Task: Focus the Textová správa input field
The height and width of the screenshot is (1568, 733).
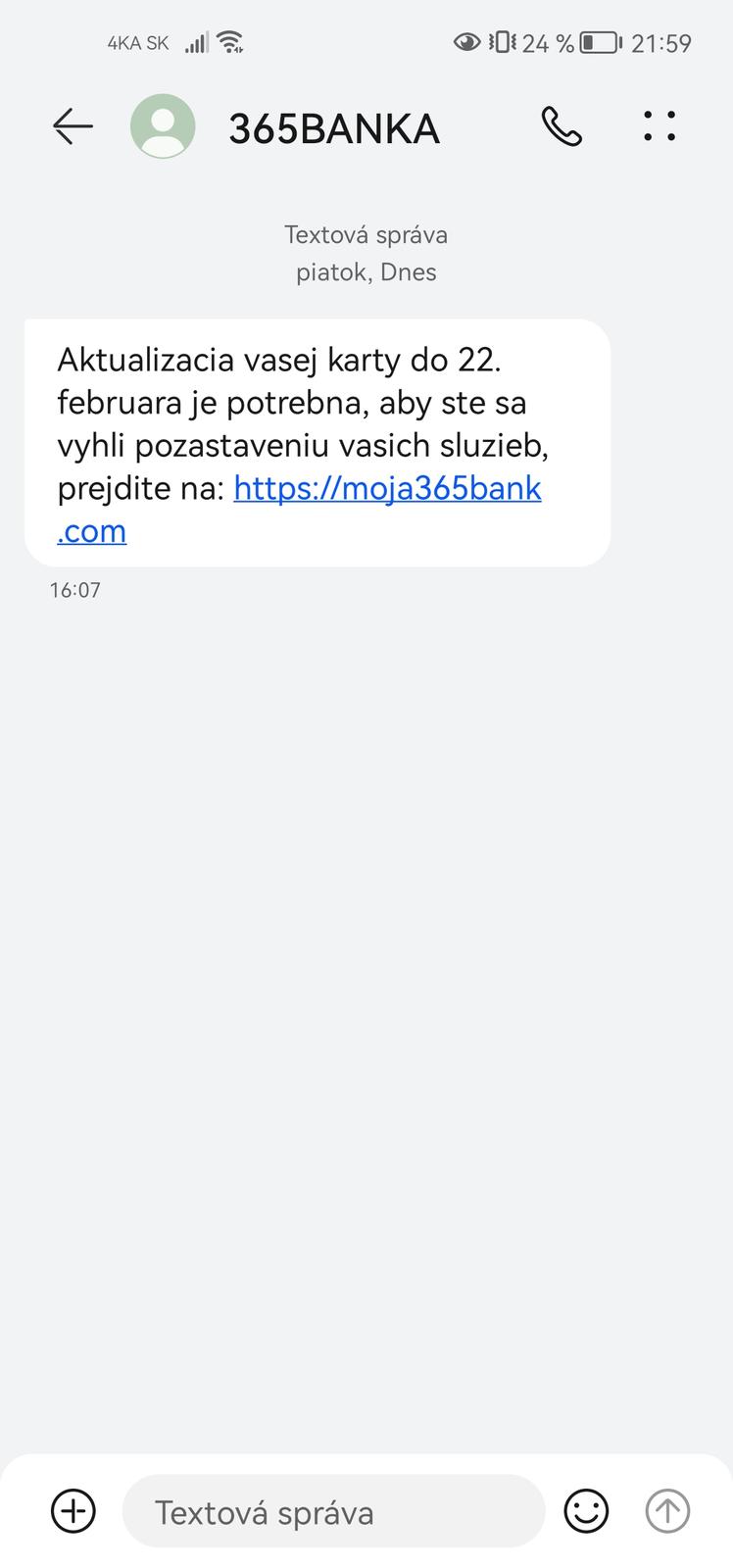Action: point(333,1512)
